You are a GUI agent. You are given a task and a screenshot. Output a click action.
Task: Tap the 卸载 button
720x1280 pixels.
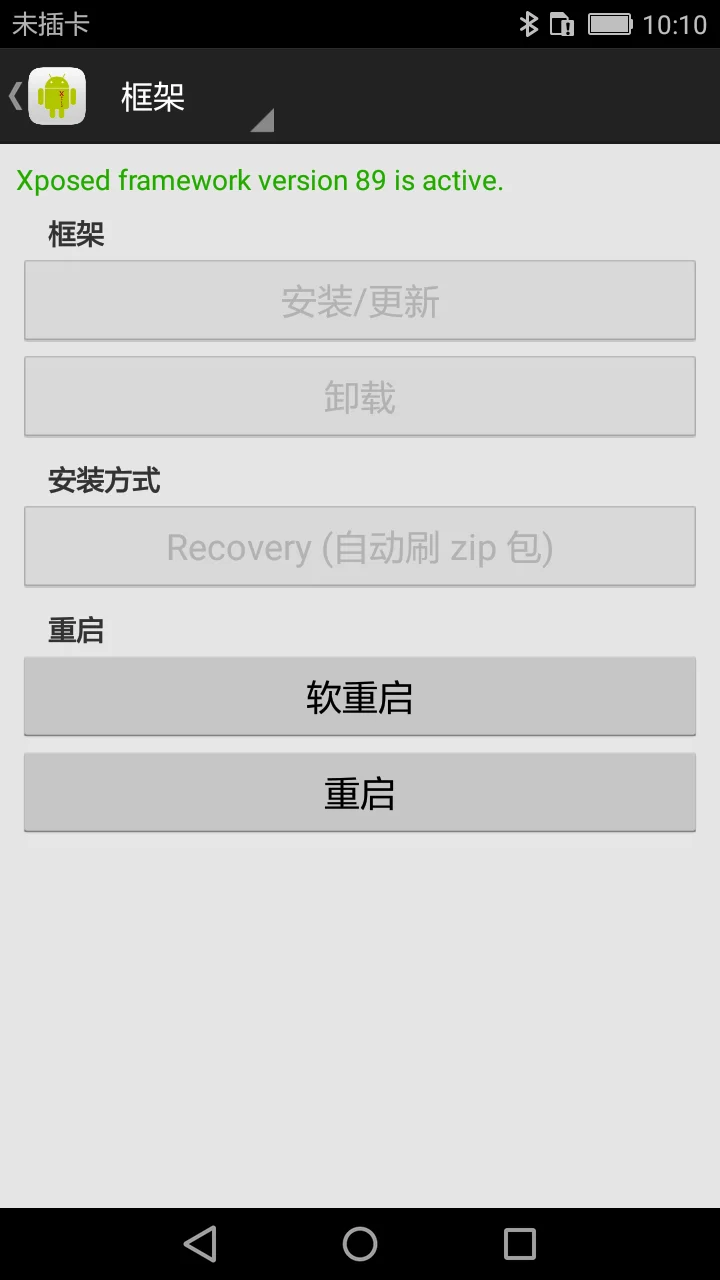coord(360,397)
